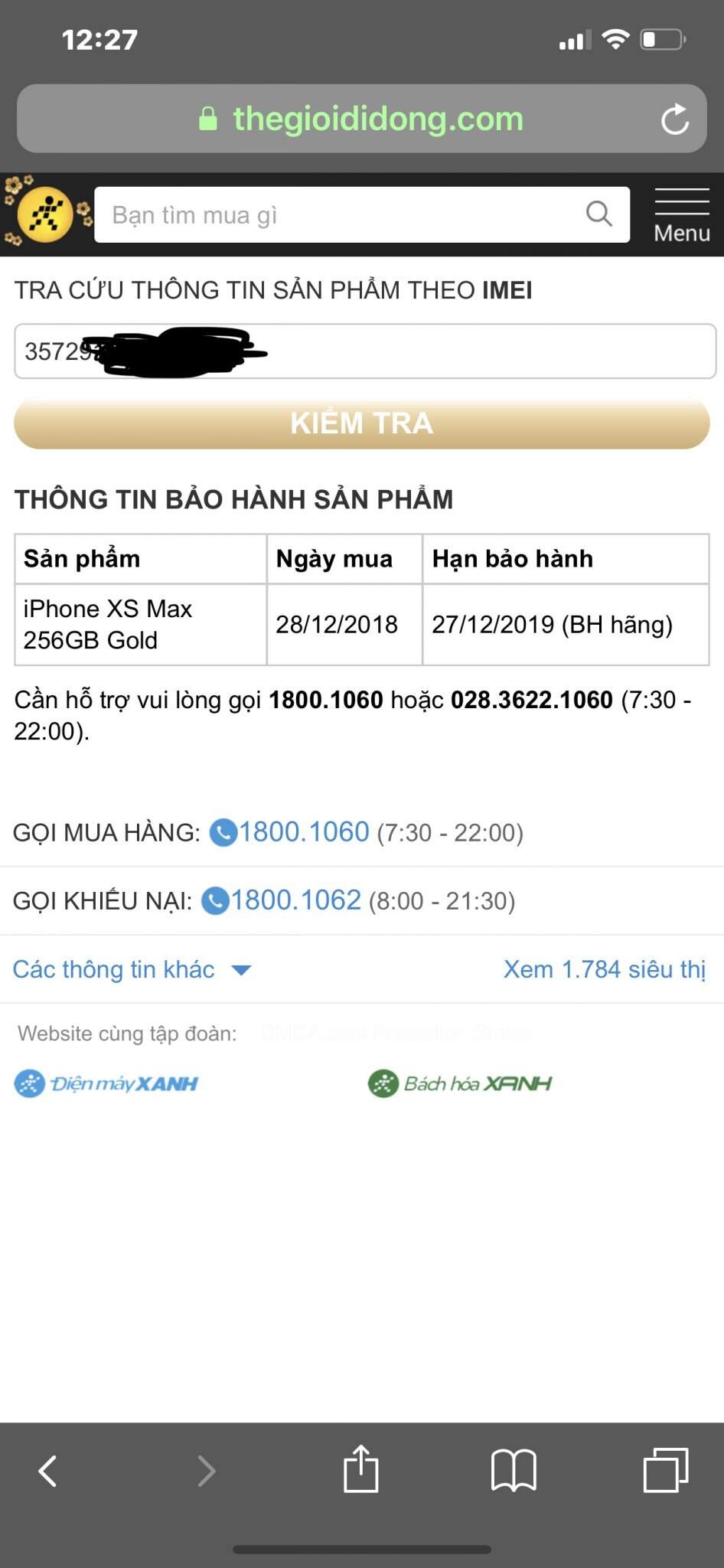This screenshot has width=724, height=1568.
Task: Go back to the previous page
Action: [47, 1471]
